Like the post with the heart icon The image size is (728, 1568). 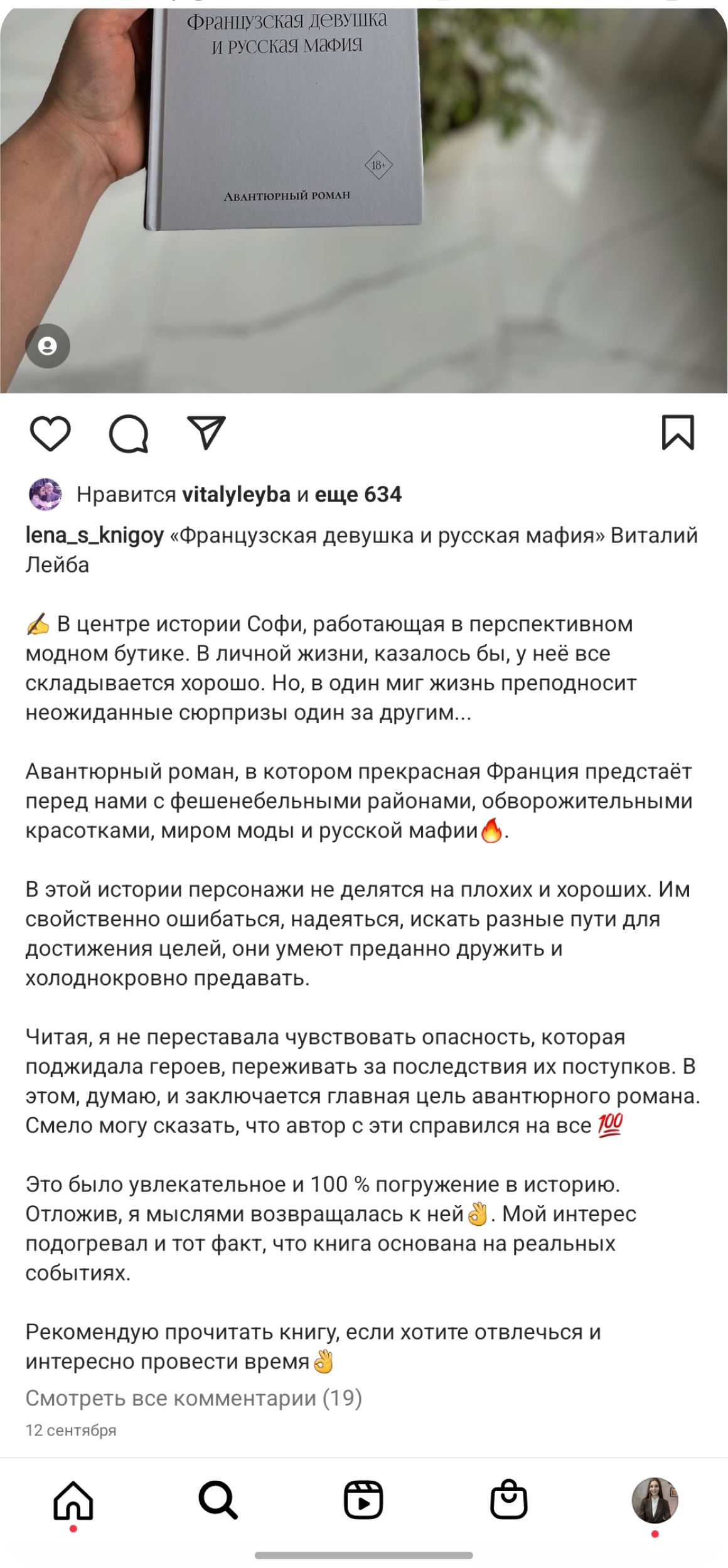click(50, 433)
